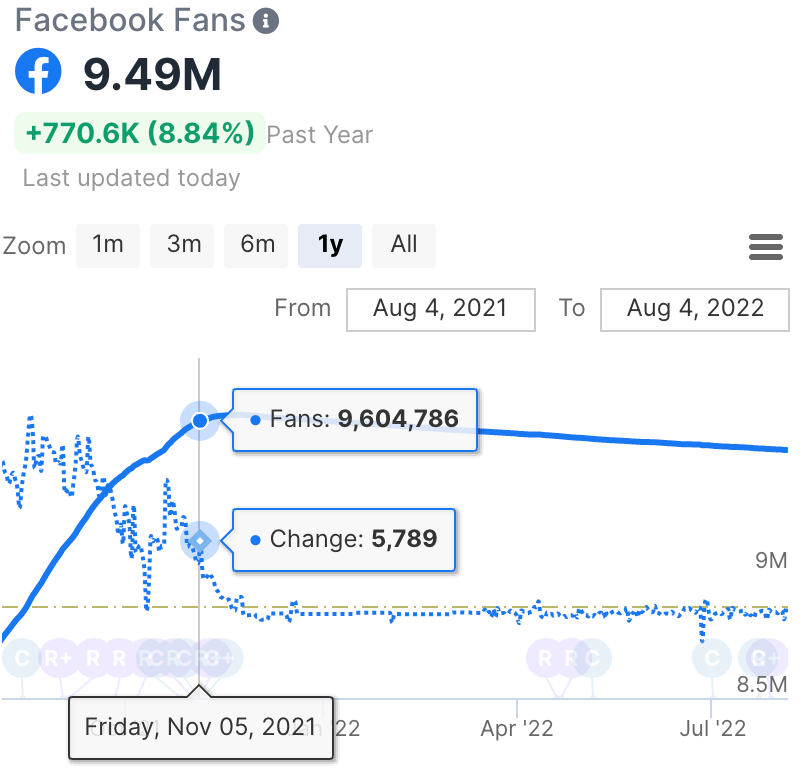
Task: Set zoom to 1m
Action: [107, 245]
